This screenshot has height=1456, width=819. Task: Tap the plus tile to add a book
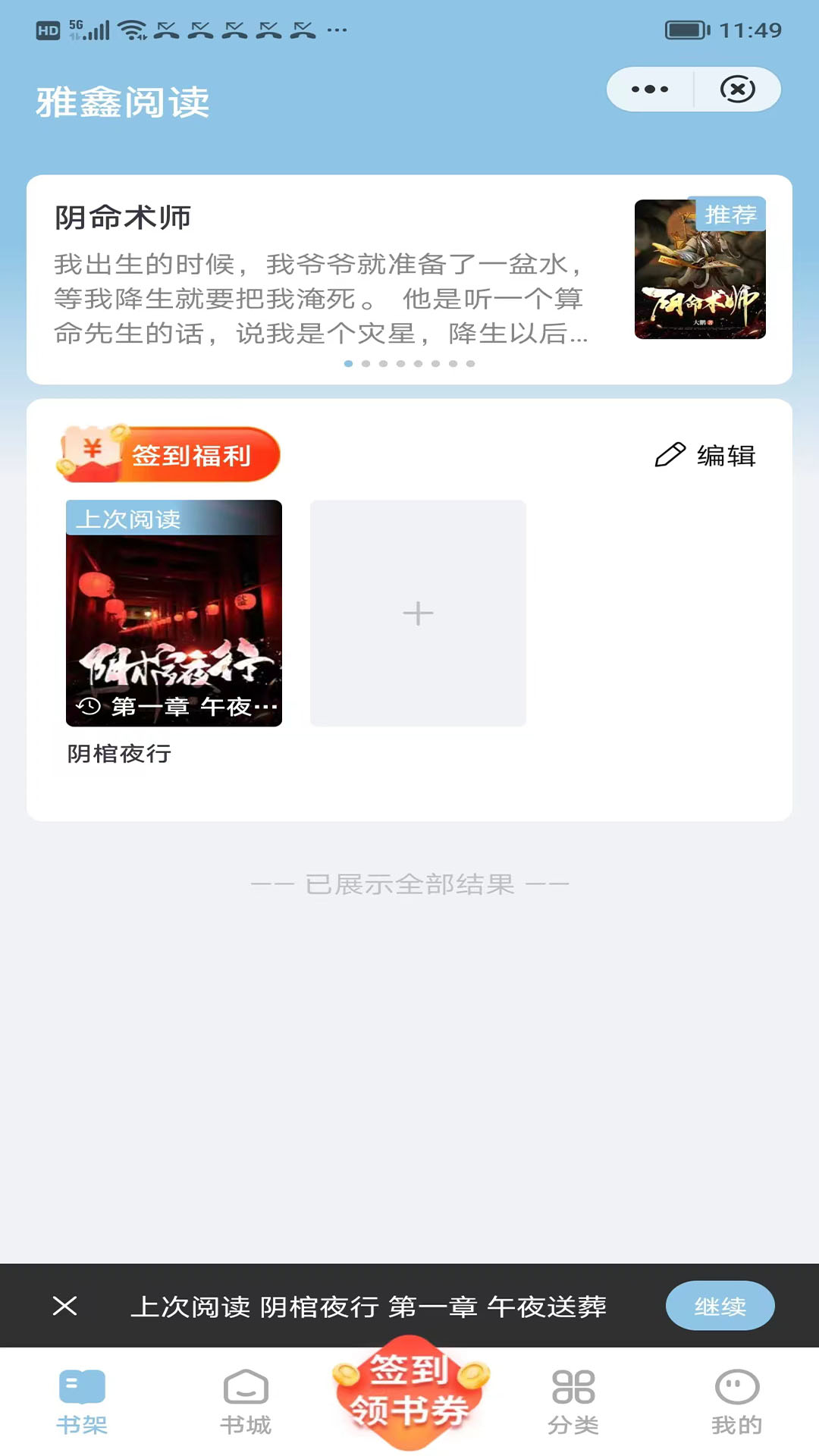[x=418, y=612]
